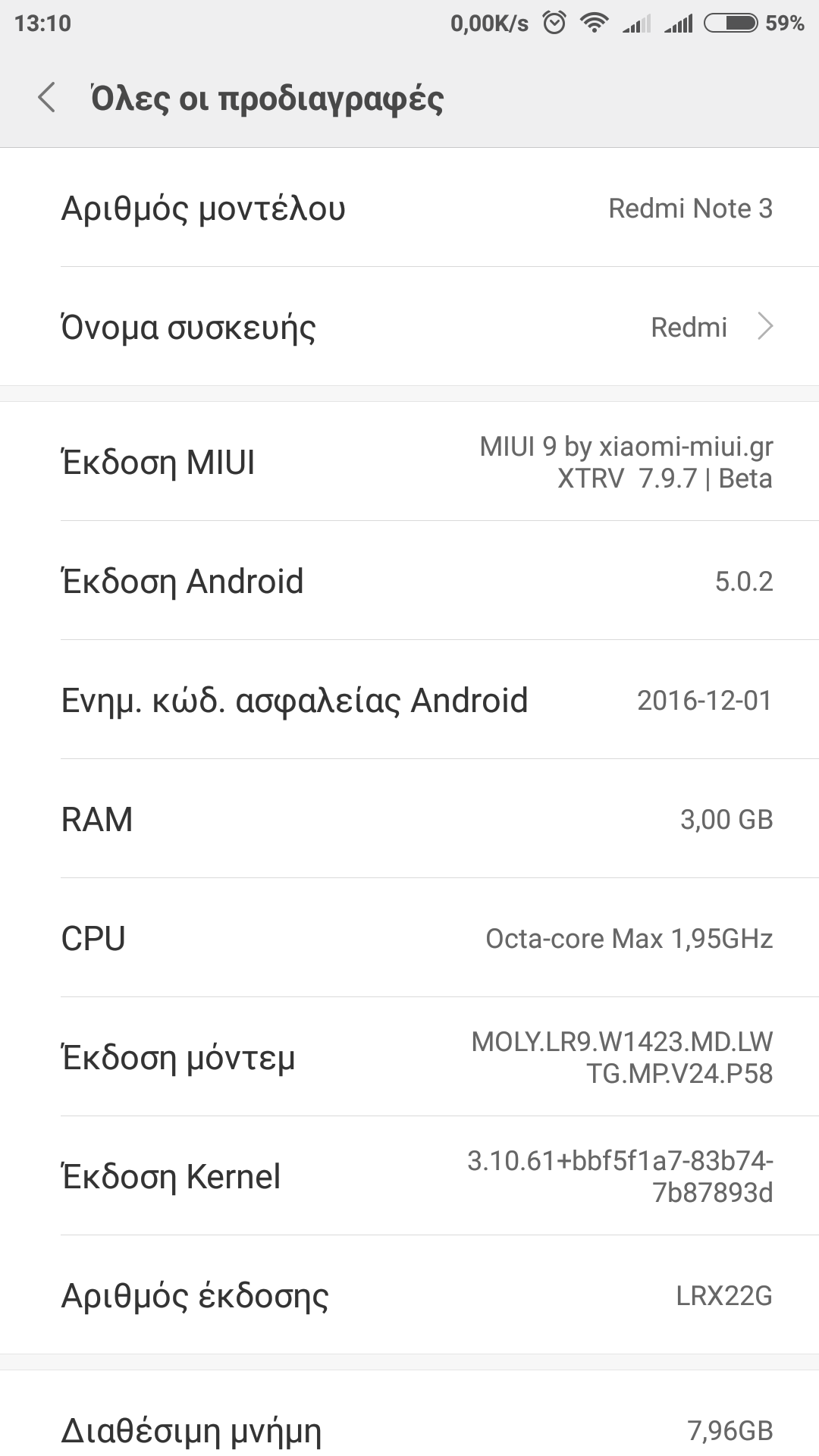Image resolution: width=819 pixels, height=1456 pixels.
Task: Tap the Έκδοση MIUI row
Action: (x=409, y=462)
